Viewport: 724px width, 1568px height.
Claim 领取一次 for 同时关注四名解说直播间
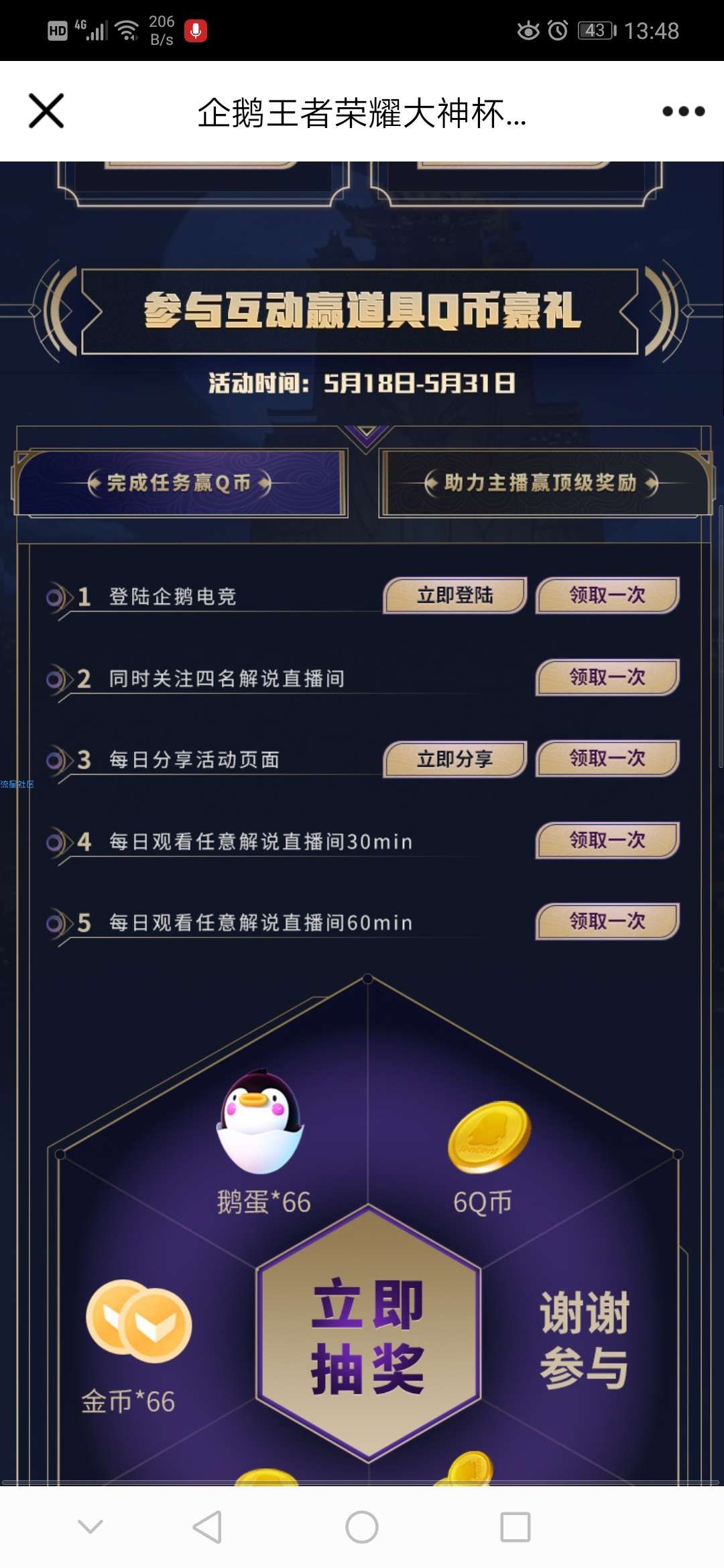[607, 677]
